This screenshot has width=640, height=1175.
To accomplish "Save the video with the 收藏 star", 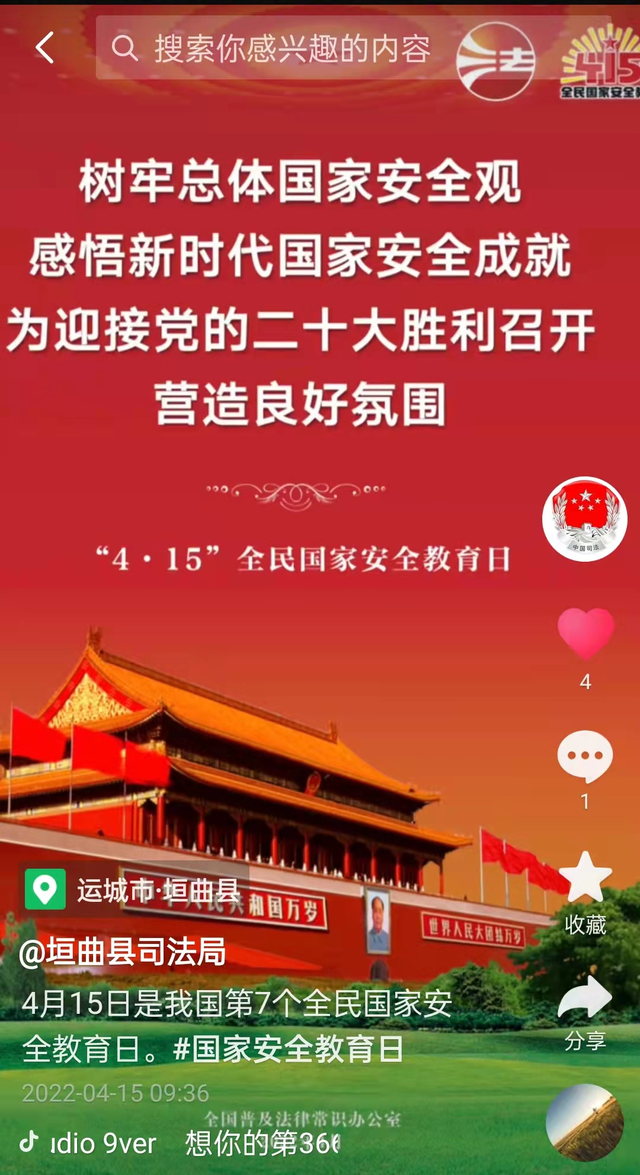I will point(585,878).
